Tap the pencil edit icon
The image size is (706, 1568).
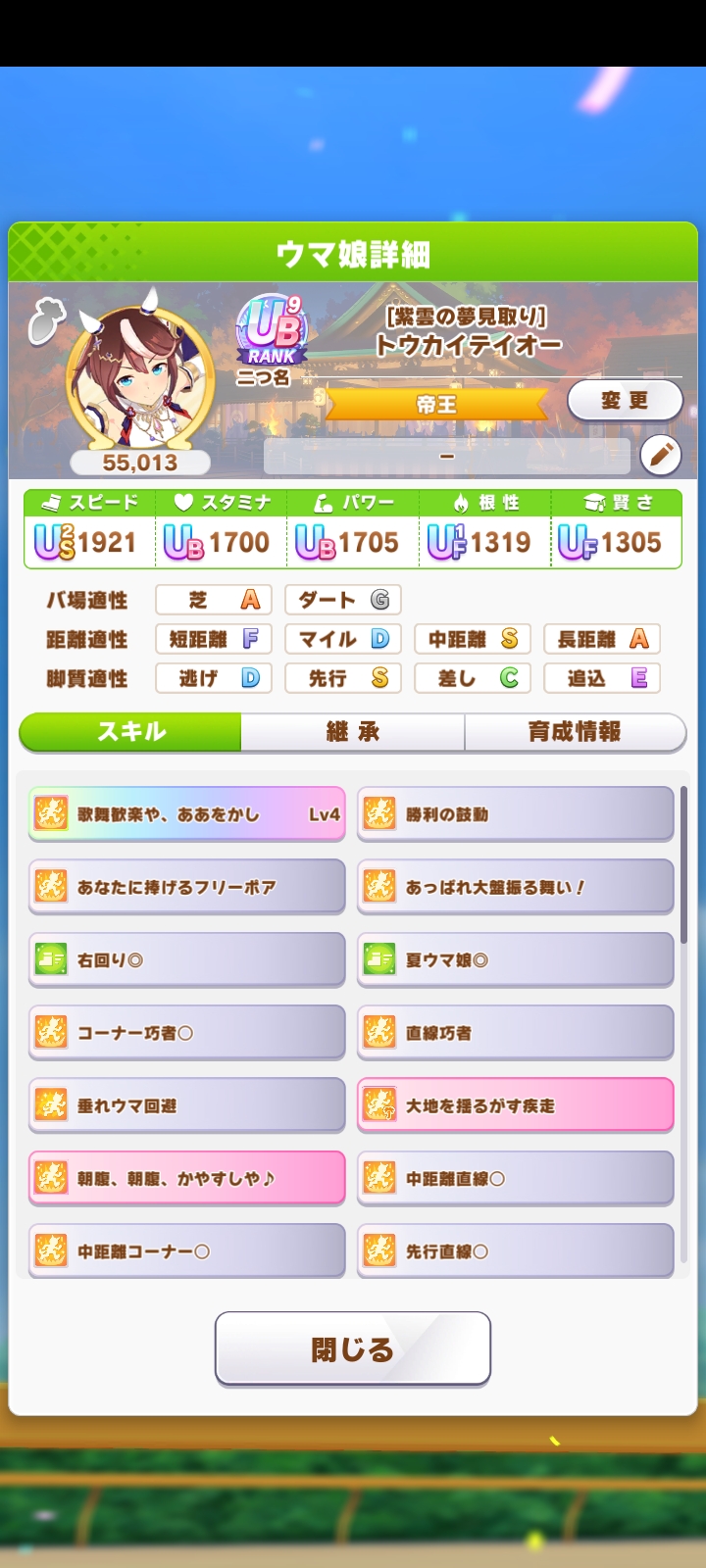(x=660, y=455)
